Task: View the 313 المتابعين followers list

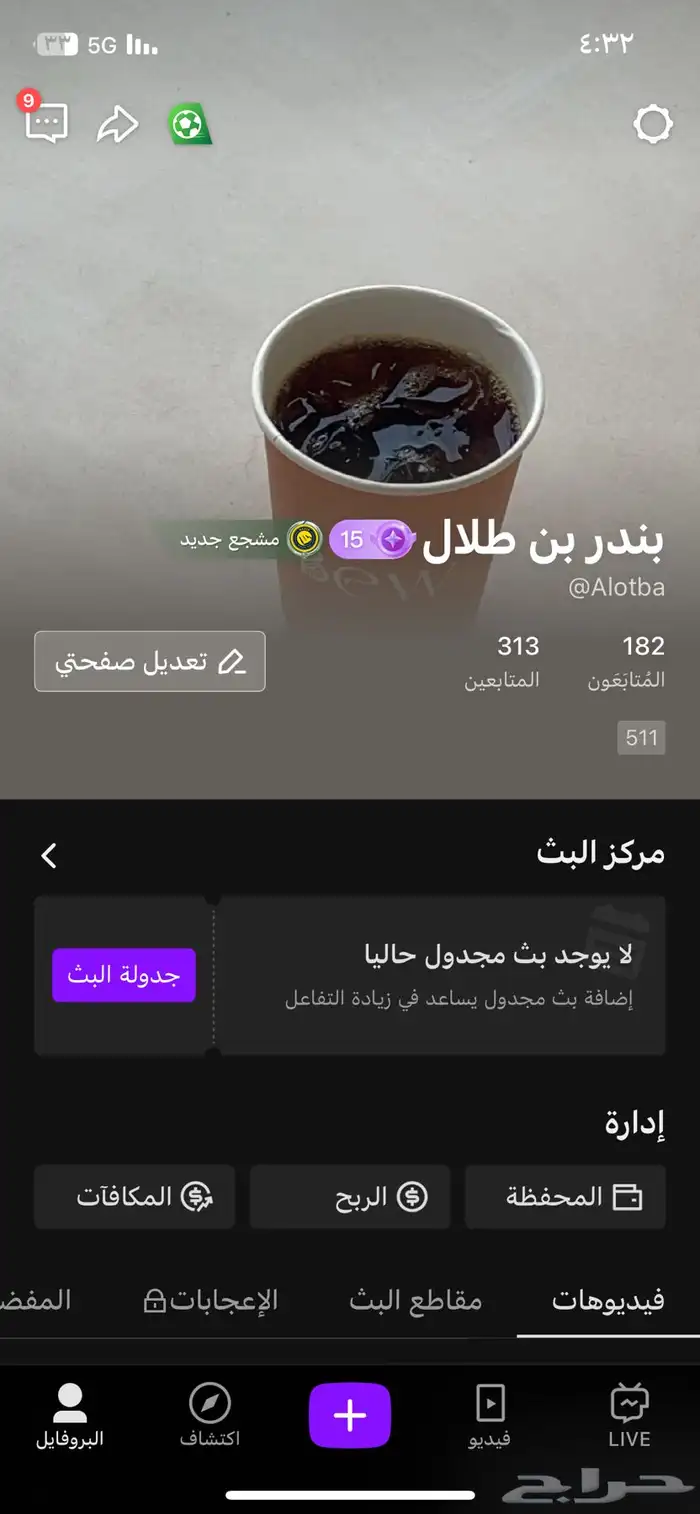Action: (503, 661)
